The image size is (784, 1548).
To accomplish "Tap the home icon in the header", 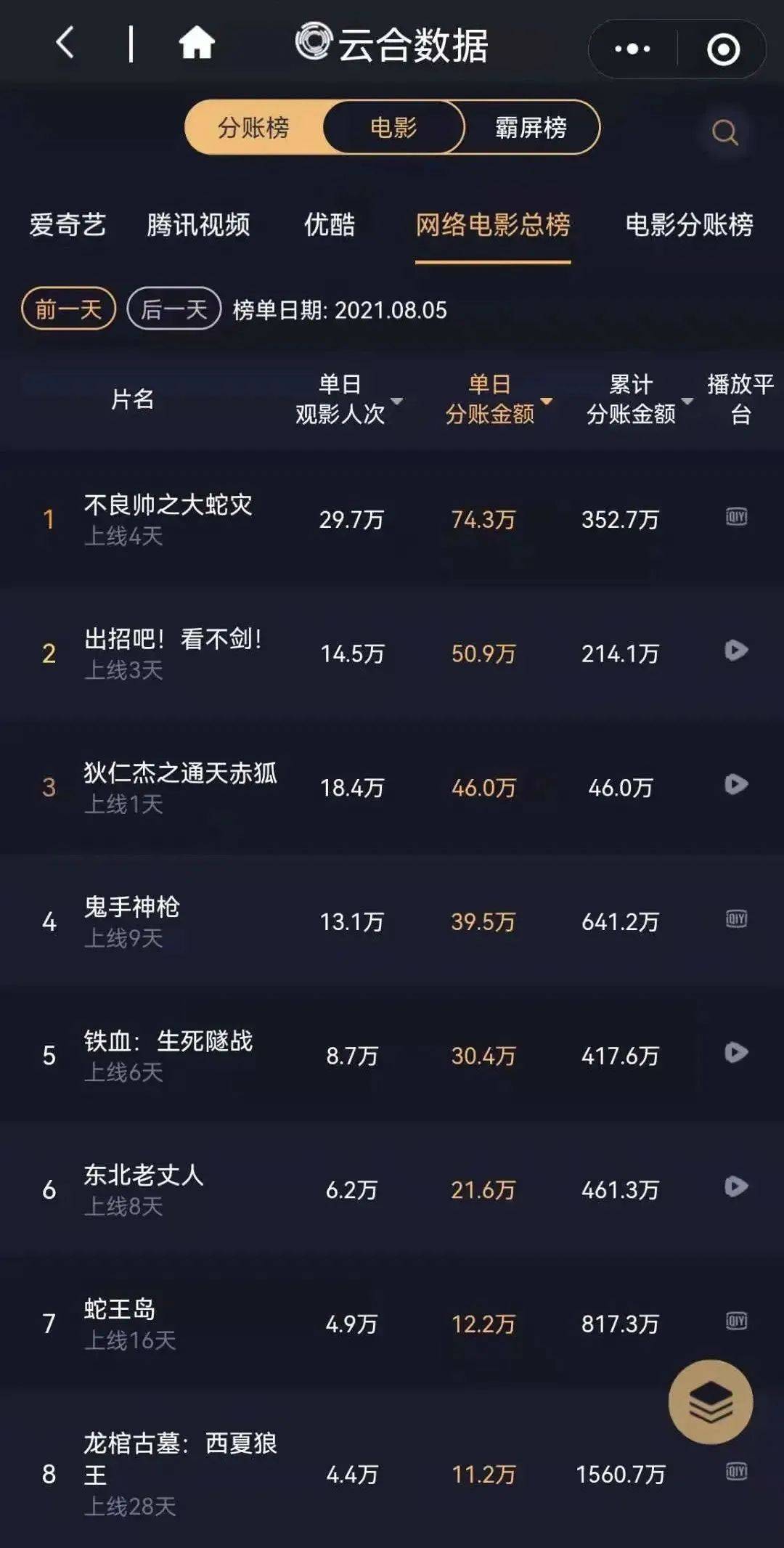I will [197, 42].
